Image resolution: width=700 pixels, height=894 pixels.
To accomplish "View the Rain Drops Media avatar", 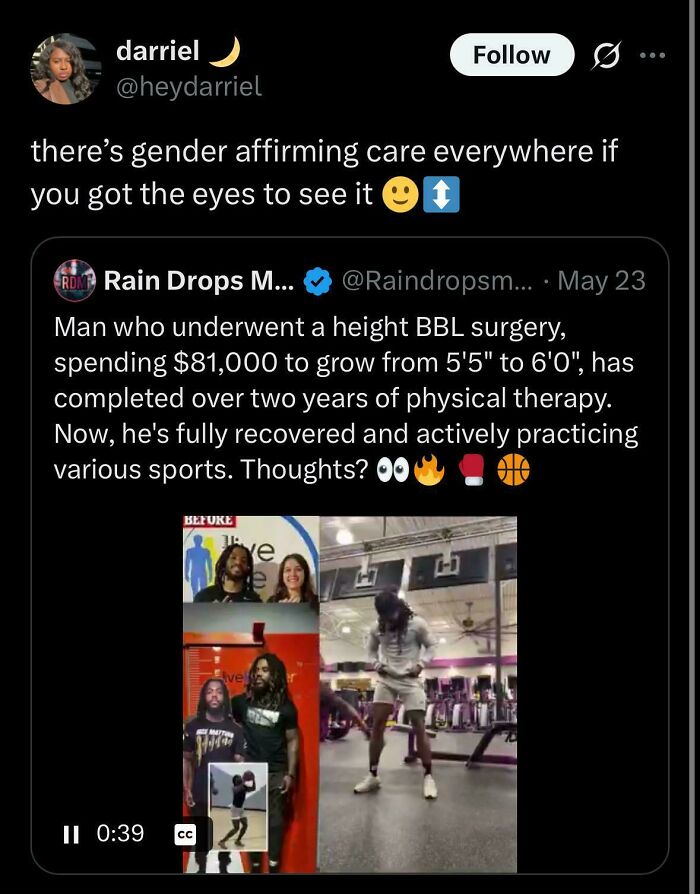I will (74, 281).
